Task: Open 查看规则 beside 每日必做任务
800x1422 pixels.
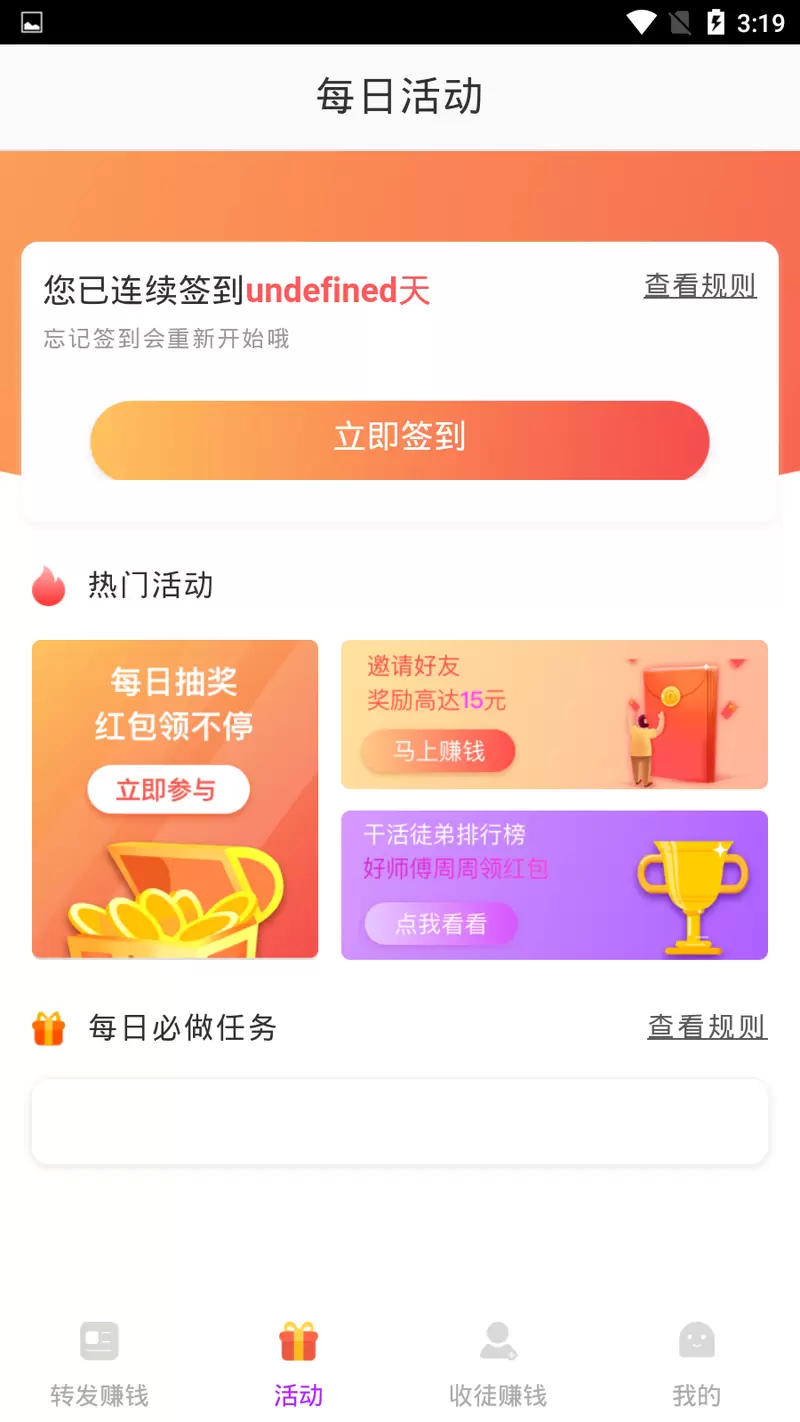Action: point(707,1027)
